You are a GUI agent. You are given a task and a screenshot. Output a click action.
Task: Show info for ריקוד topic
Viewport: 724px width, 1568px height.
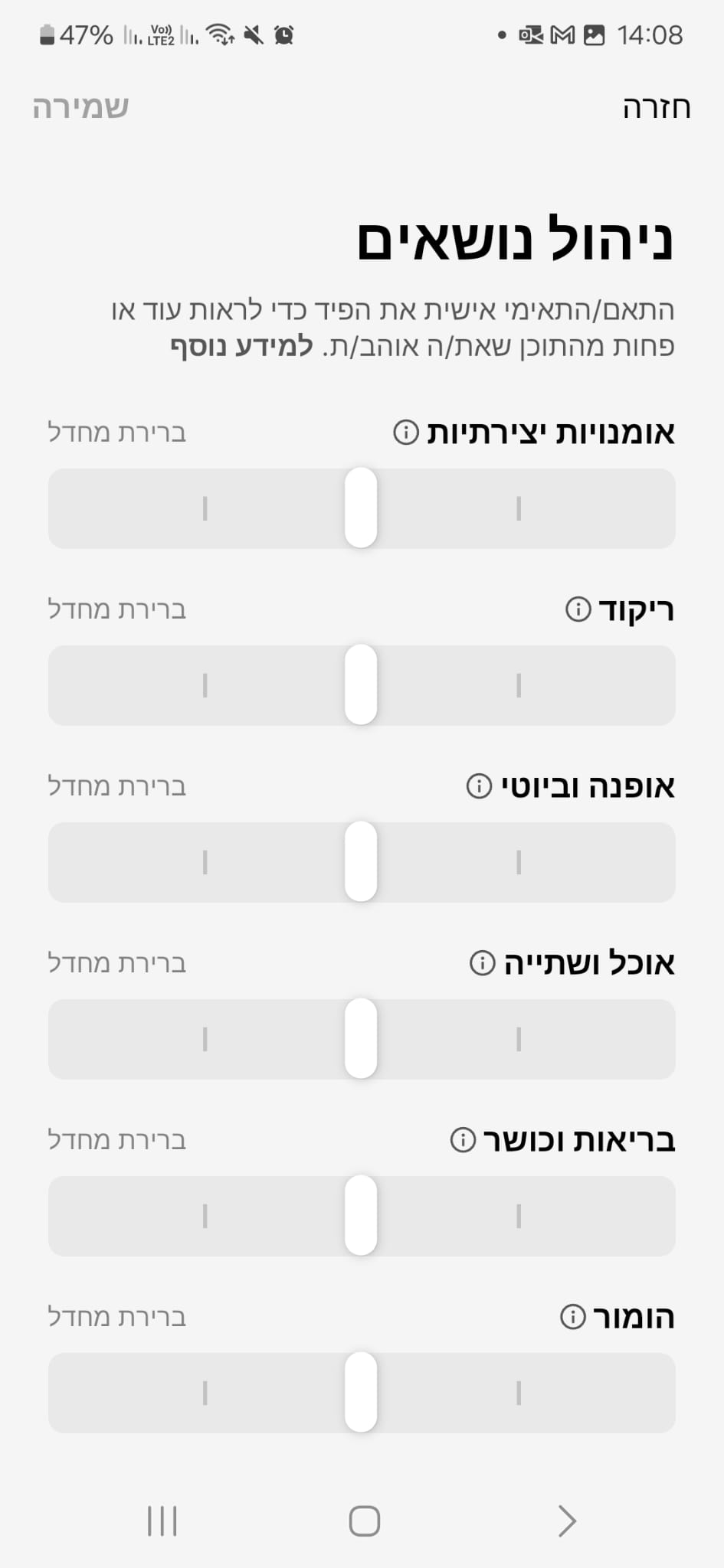(578, 609)
